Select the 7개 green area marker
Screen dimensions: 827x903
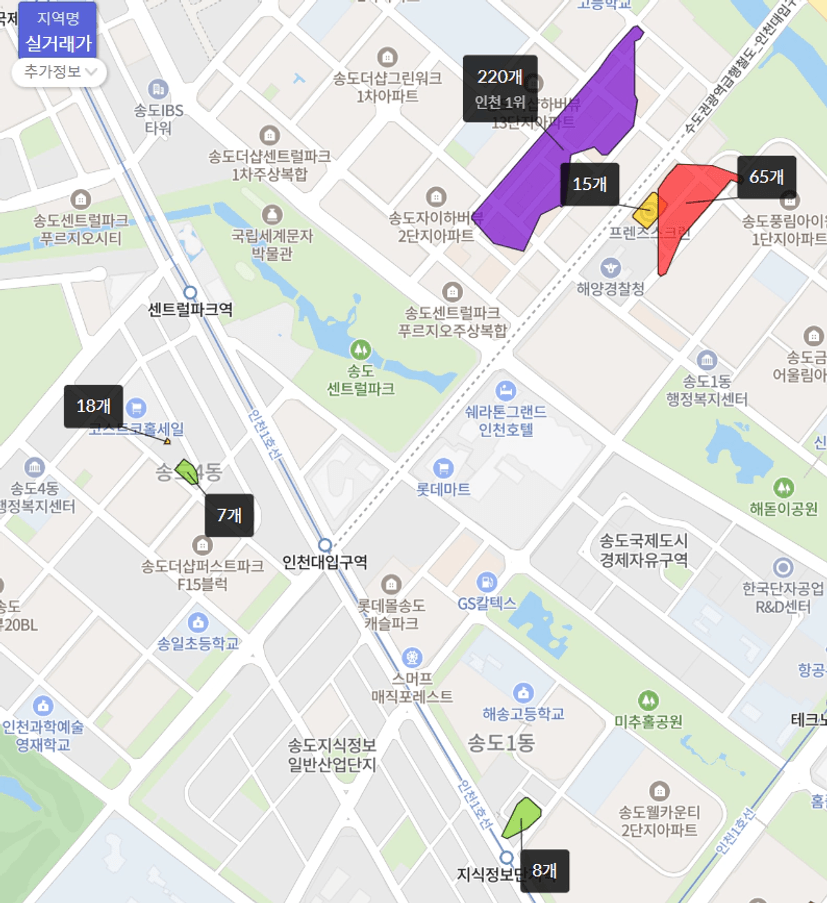(x=229, y=515)
